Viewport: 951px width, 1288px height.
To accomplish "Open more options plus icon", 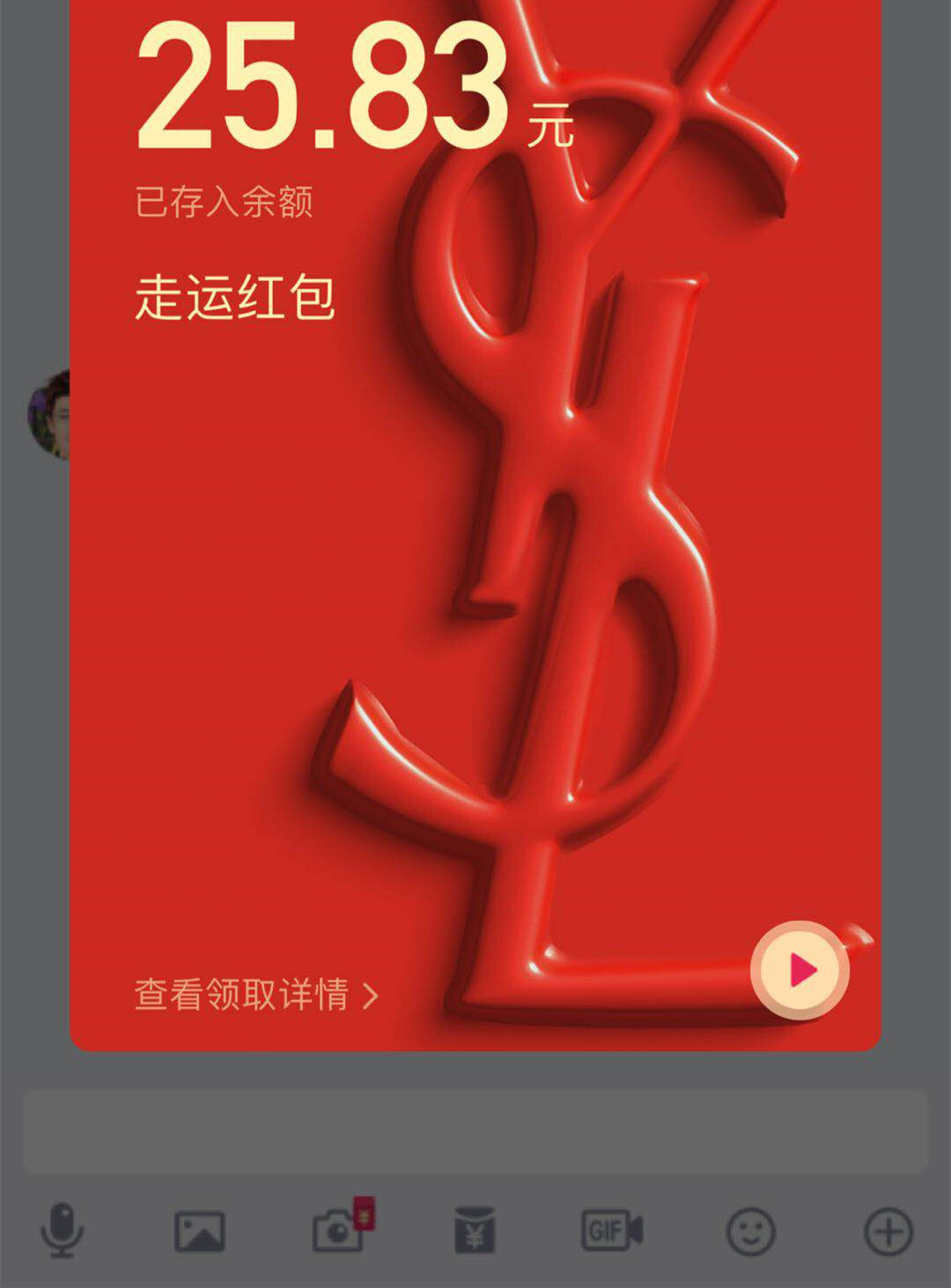I will [x=888, y=1231].
